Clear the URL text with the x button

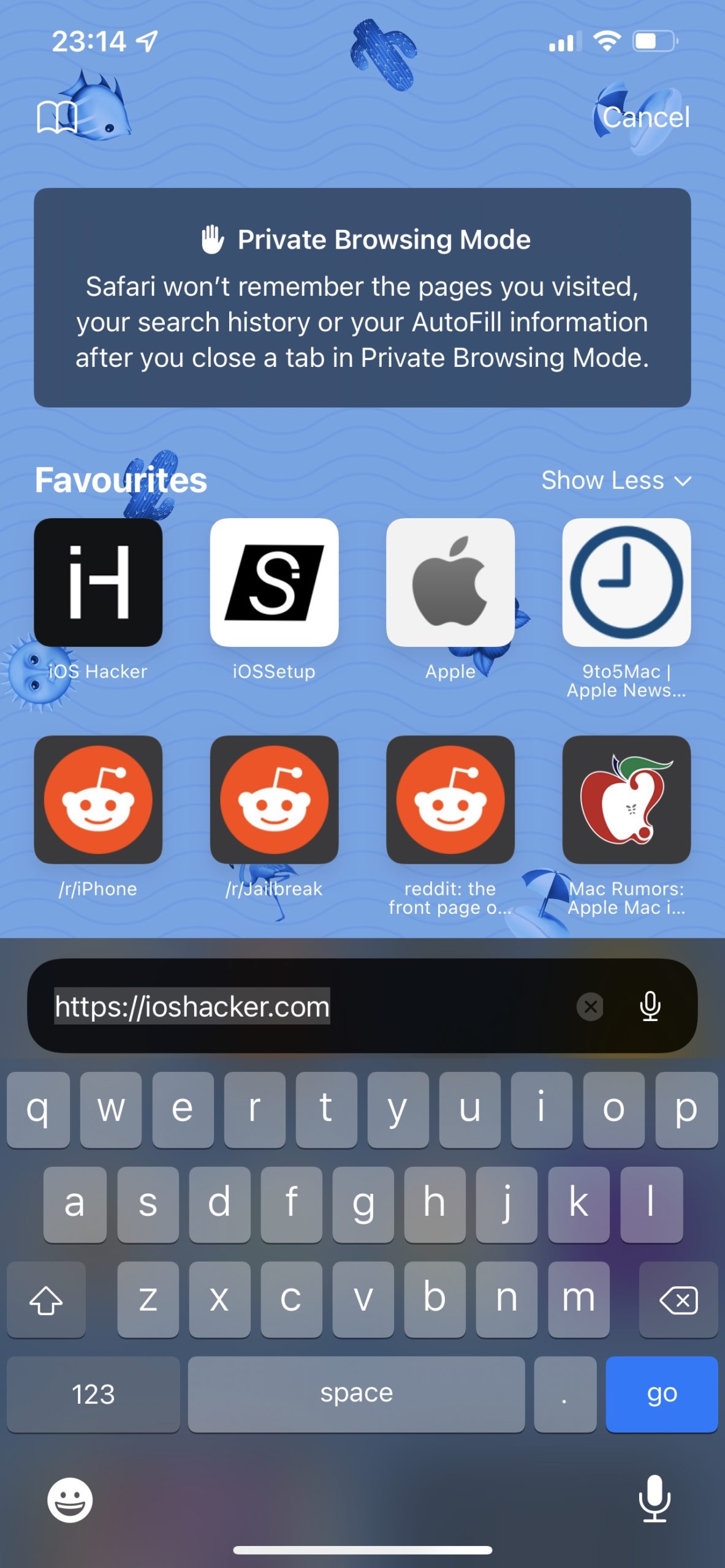click(x=590, y=1006)
